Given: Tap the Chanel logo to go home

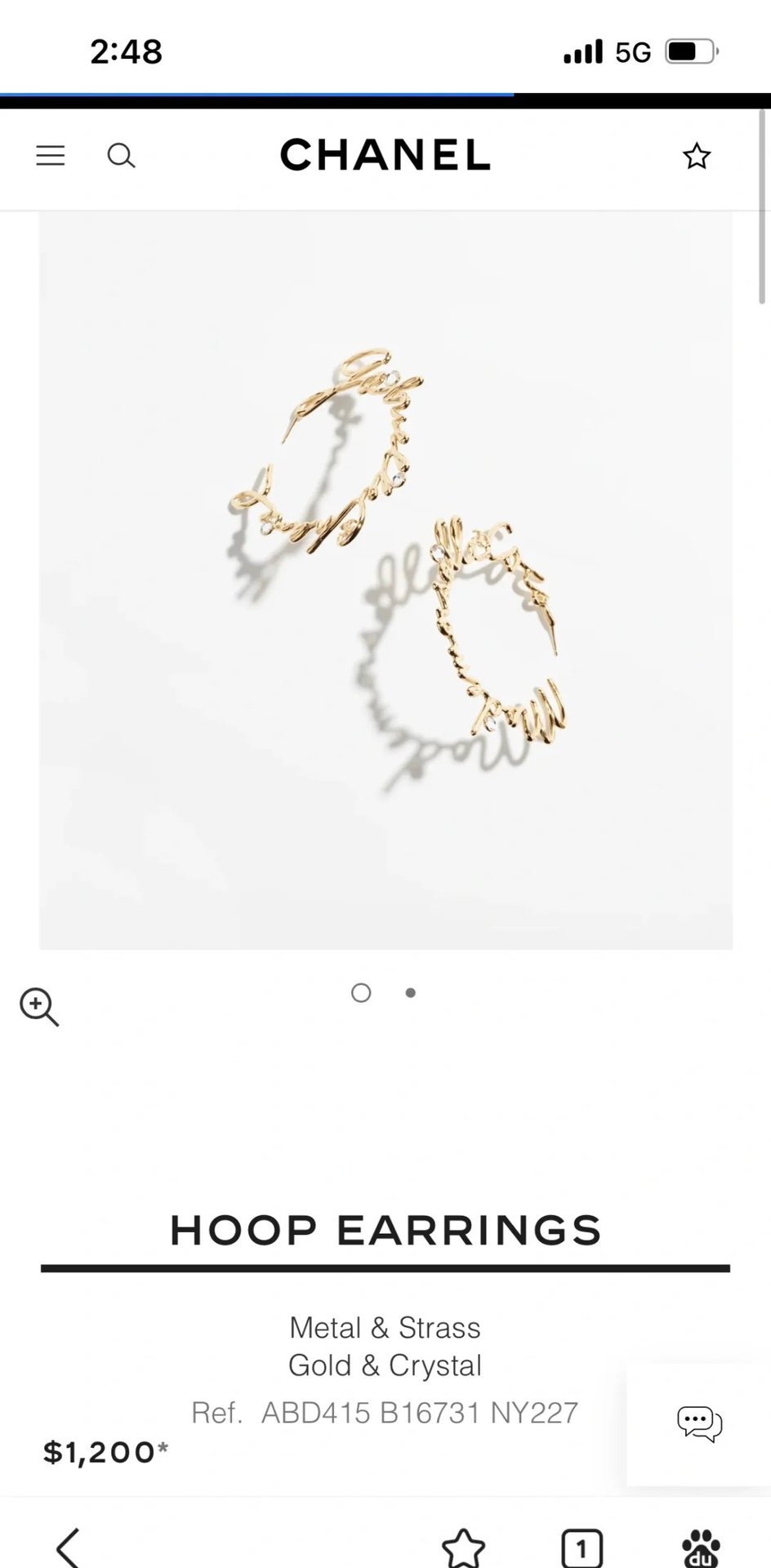Looking at the screenshot, I should click(385, 155).
